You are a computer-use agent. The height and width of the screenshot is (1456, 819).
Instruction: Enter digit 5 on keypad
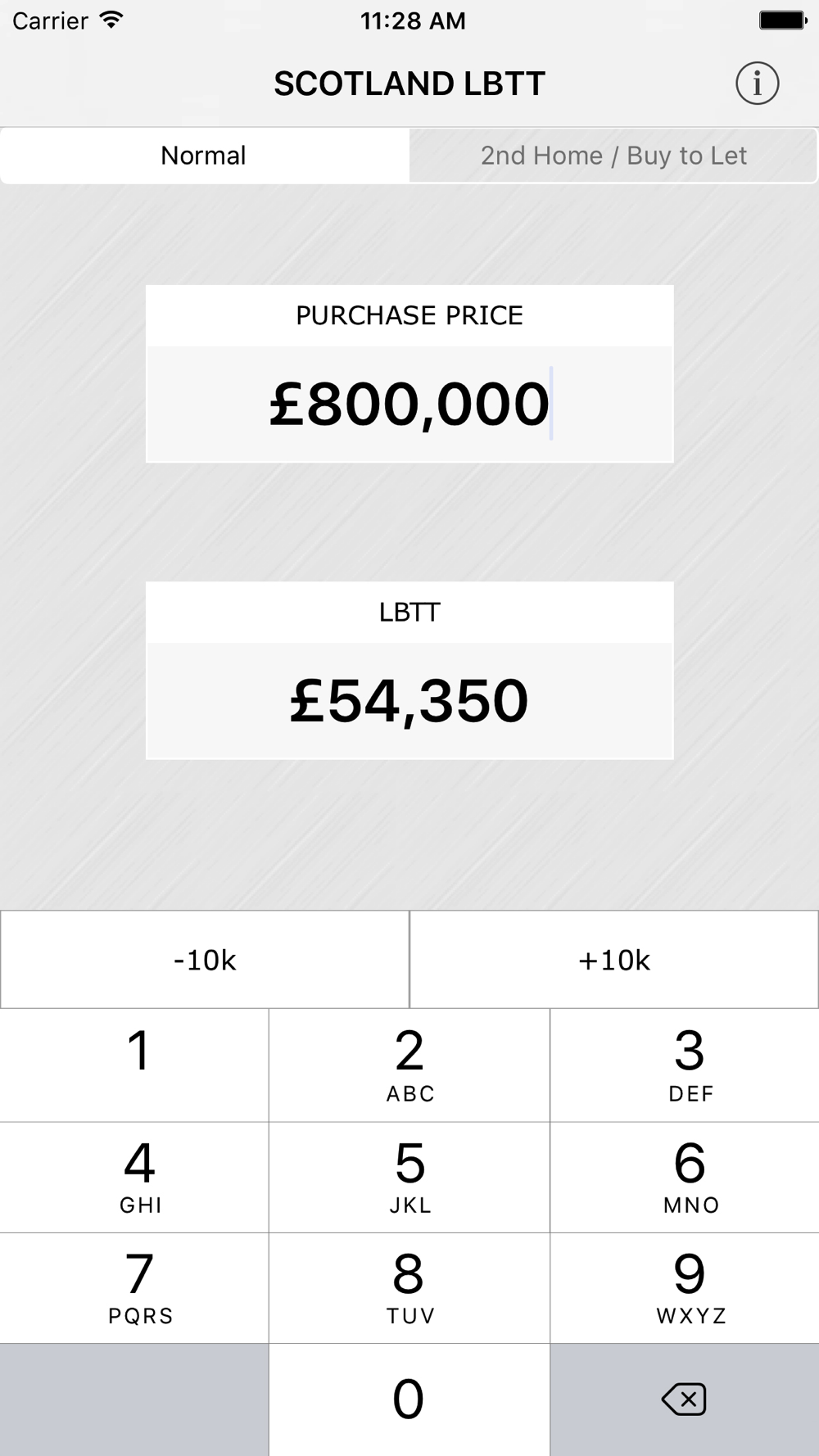point(409,1178)
